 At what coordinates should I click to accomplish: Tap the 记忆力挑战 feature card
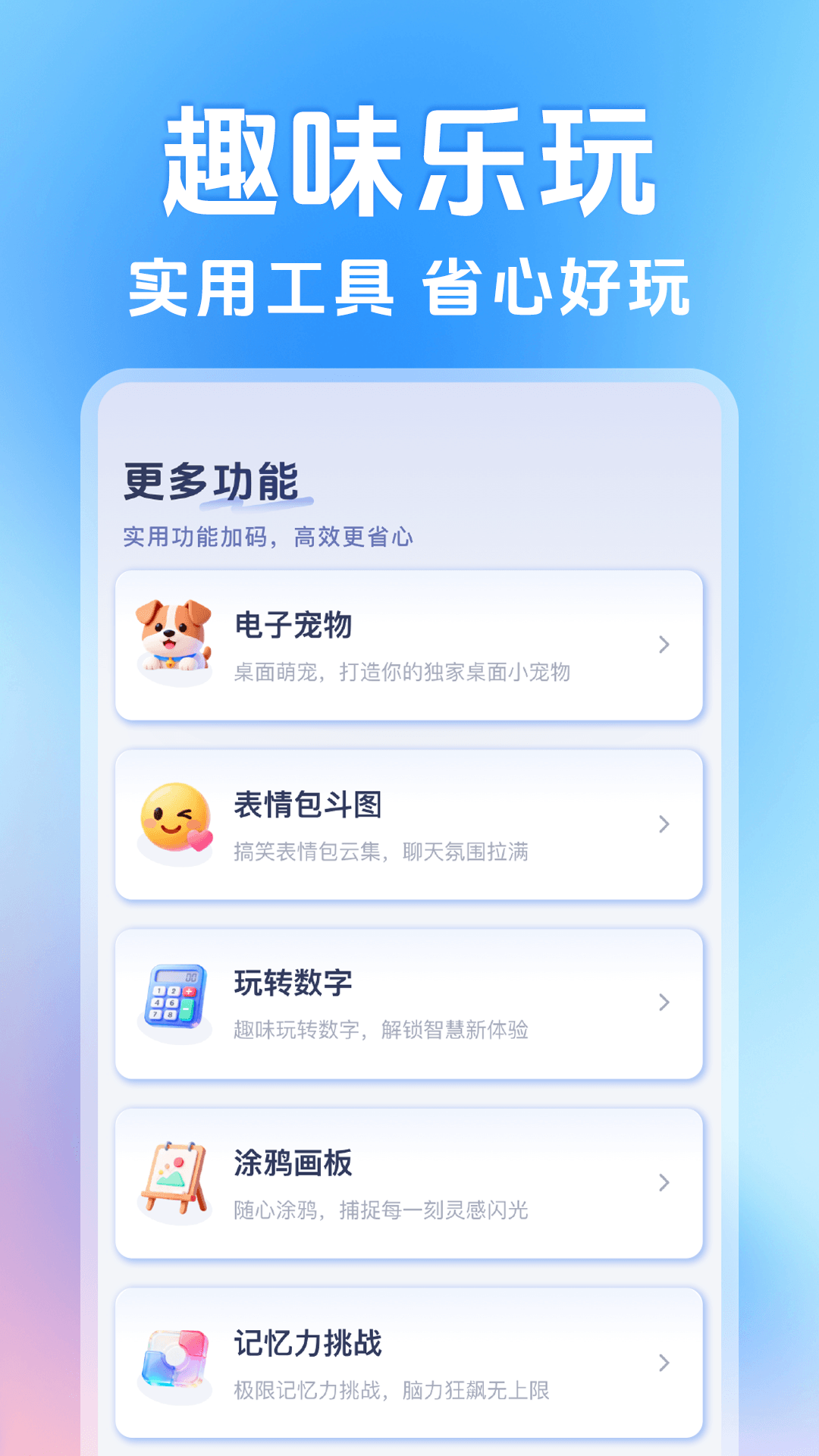click(x=409, y=1360)
